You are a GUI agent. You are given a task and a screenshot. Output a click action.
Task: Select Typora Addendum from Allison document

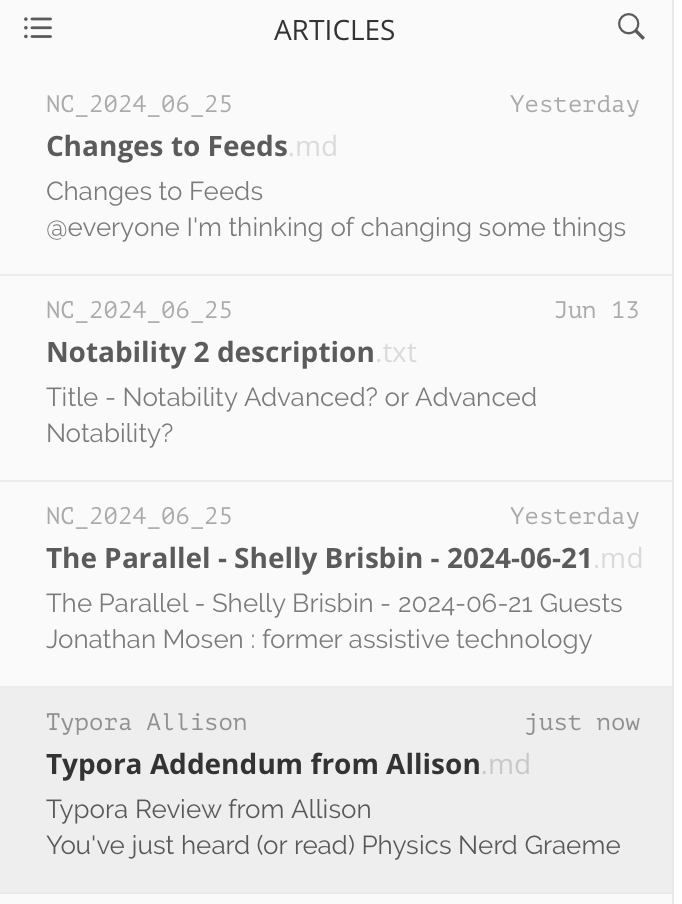pos(264,765)
